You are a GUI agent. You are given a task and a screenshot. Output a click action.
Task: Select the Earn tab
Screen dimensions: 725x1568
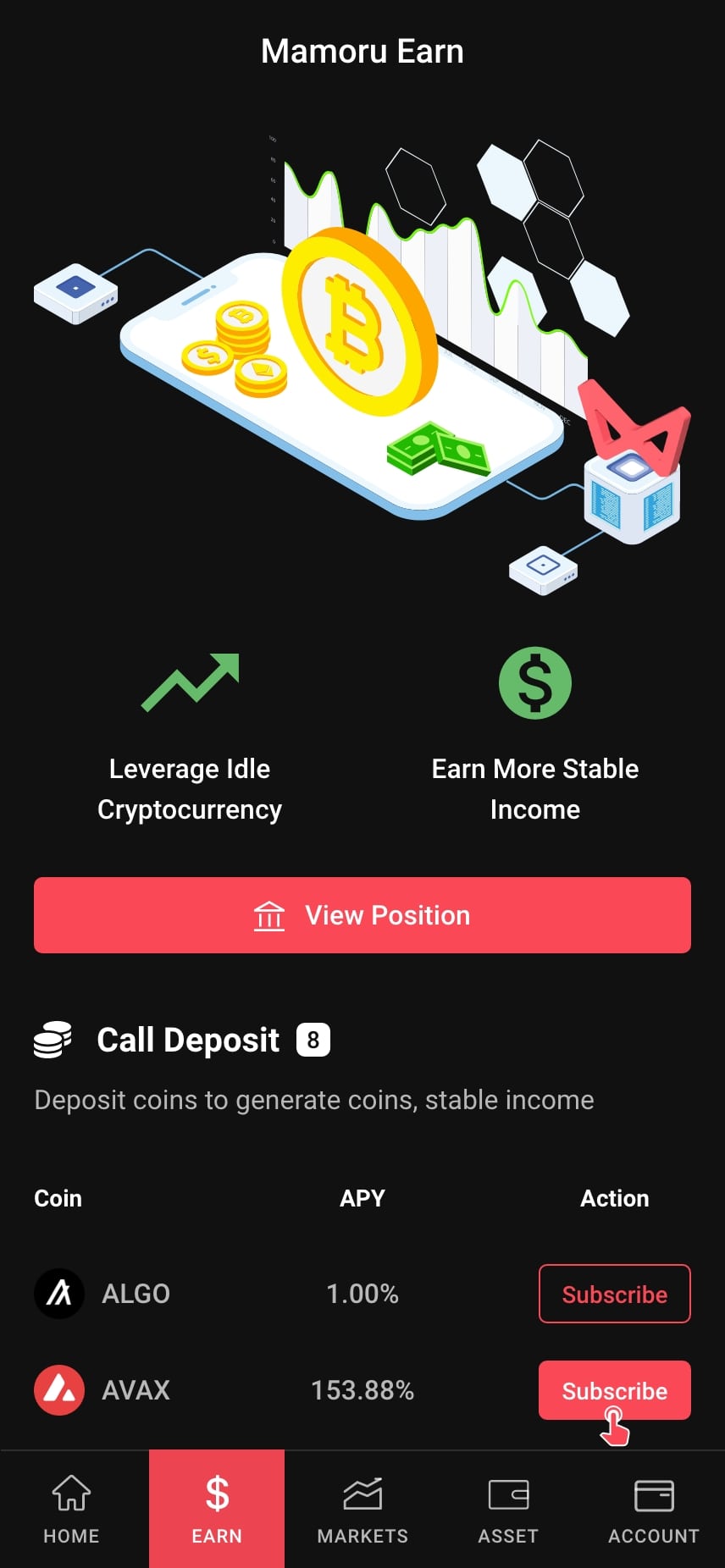coord(217,1509)
